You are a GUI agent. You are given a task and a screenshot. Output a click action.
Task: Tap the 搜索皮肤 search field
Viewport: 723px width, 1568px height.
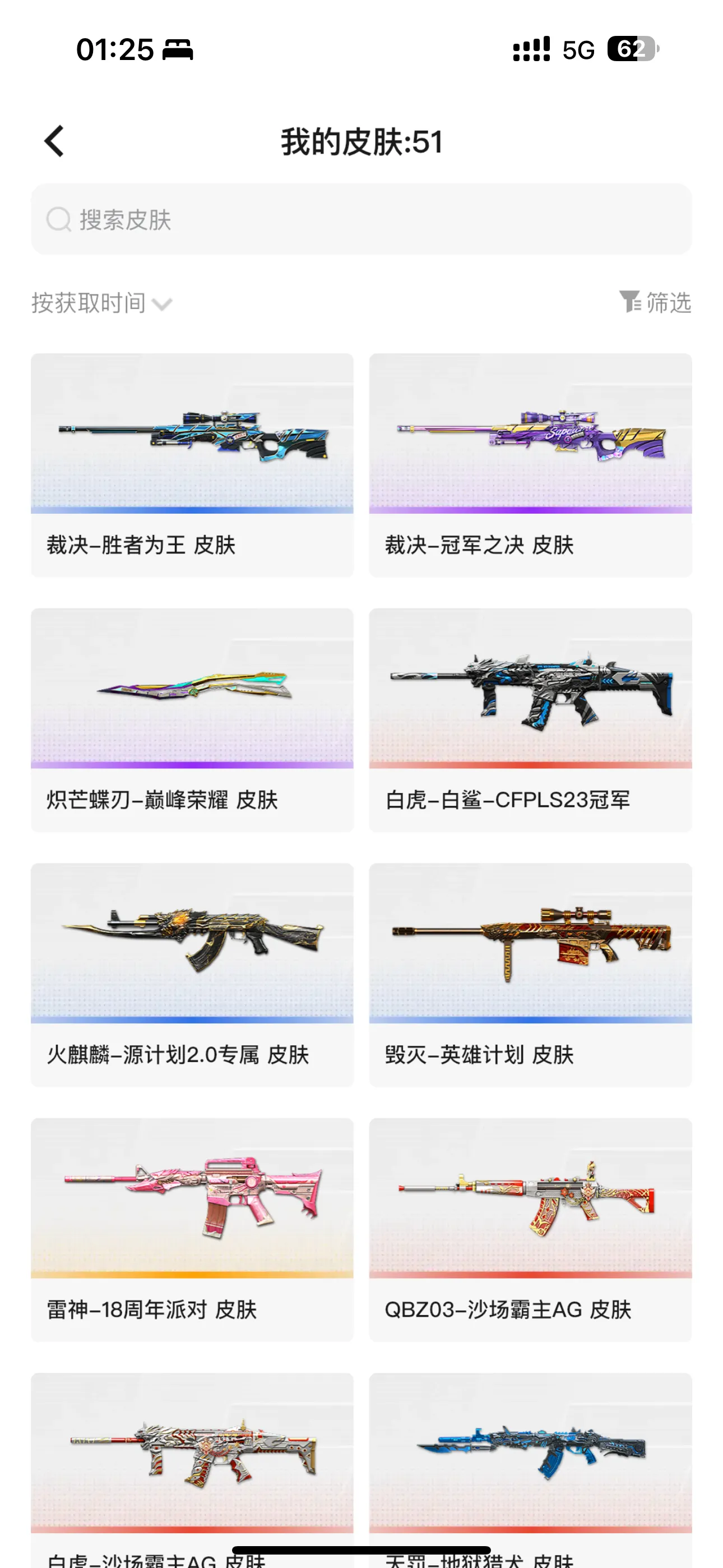[361, 219]
